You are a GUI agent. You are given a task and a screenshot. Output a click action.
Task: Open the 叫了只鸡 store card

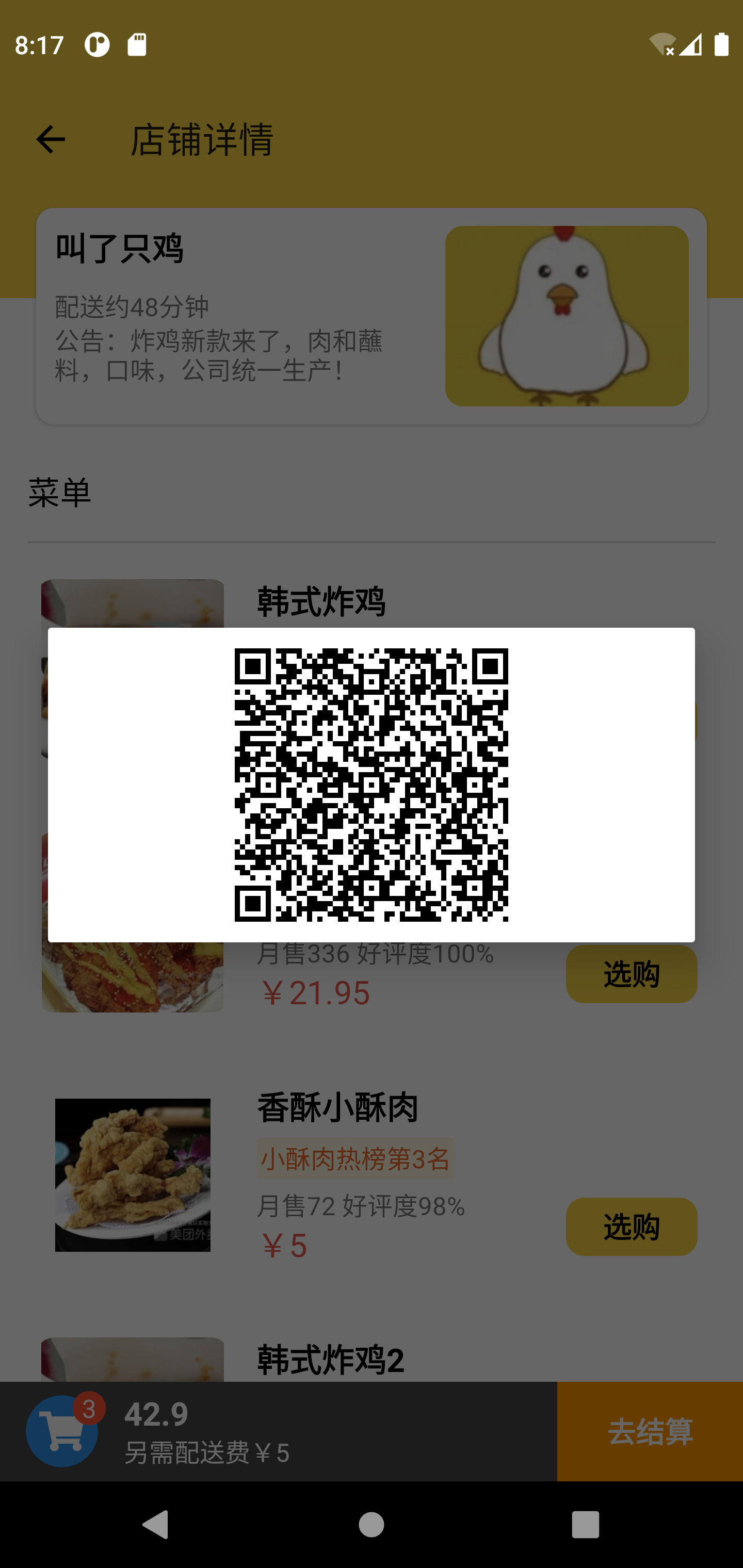(372, 316)
